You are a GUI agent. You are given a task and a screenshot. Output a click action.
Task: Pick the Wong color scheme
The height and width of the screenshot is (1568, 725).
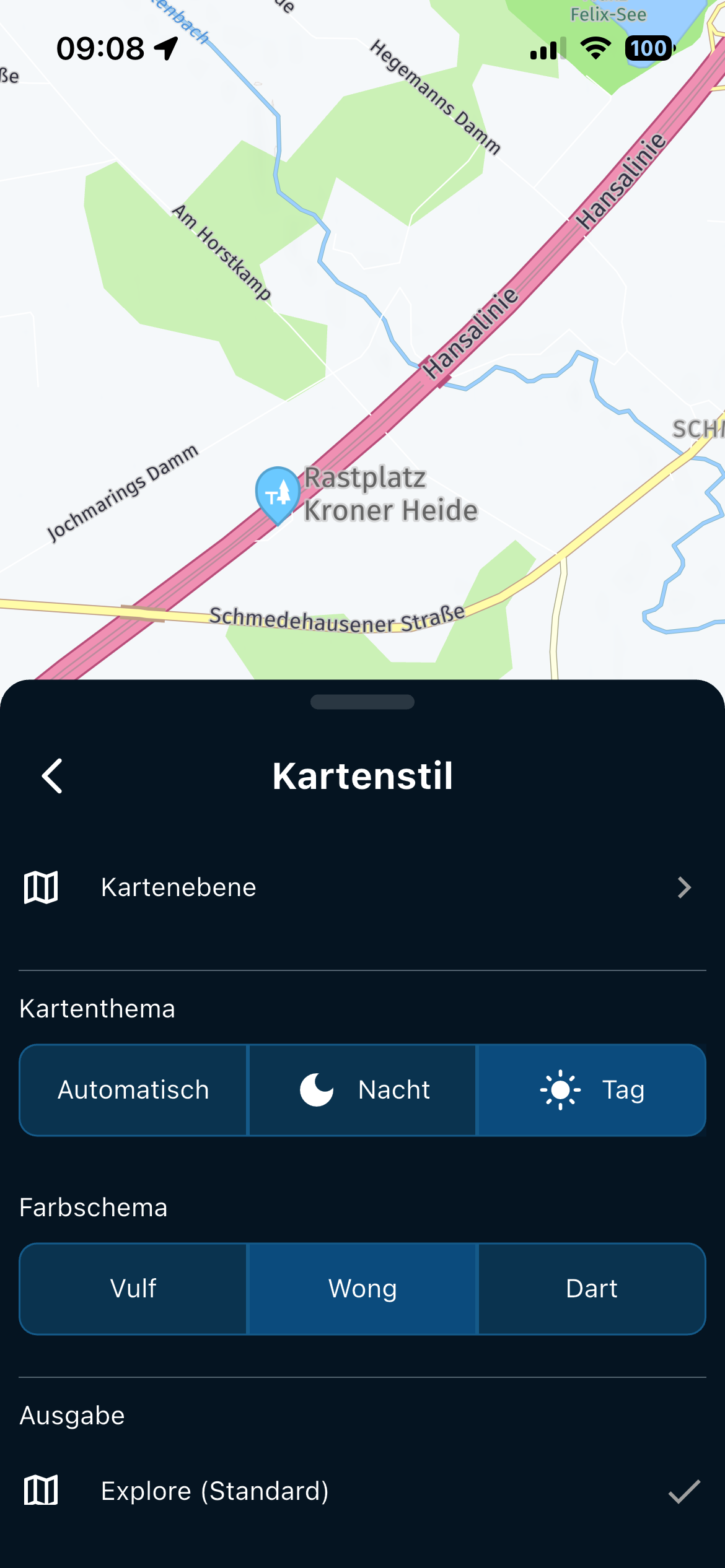point(362,1289)
